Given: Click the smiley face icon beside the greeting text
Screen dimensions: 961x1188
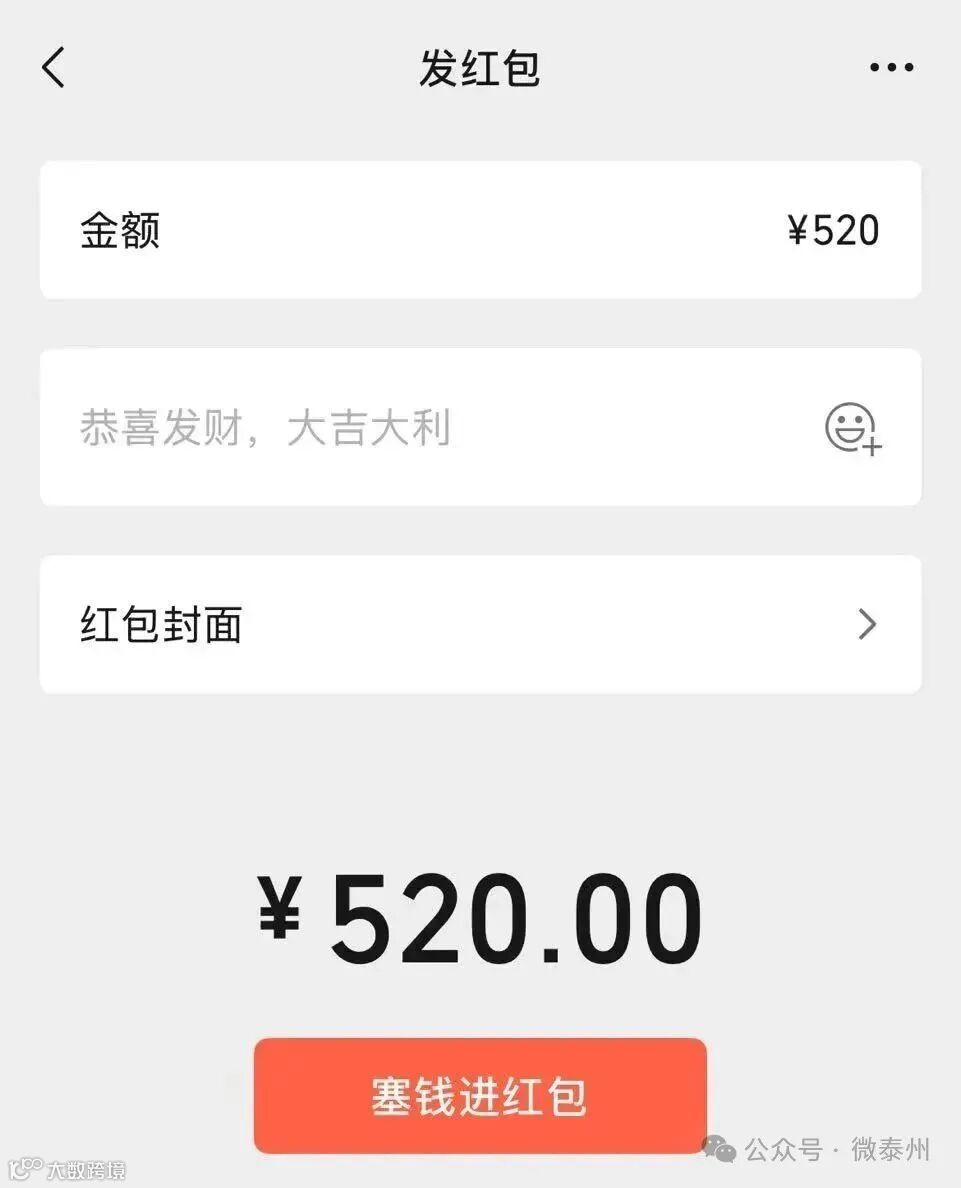Looking at the screenshot, I should coord(849,428).
